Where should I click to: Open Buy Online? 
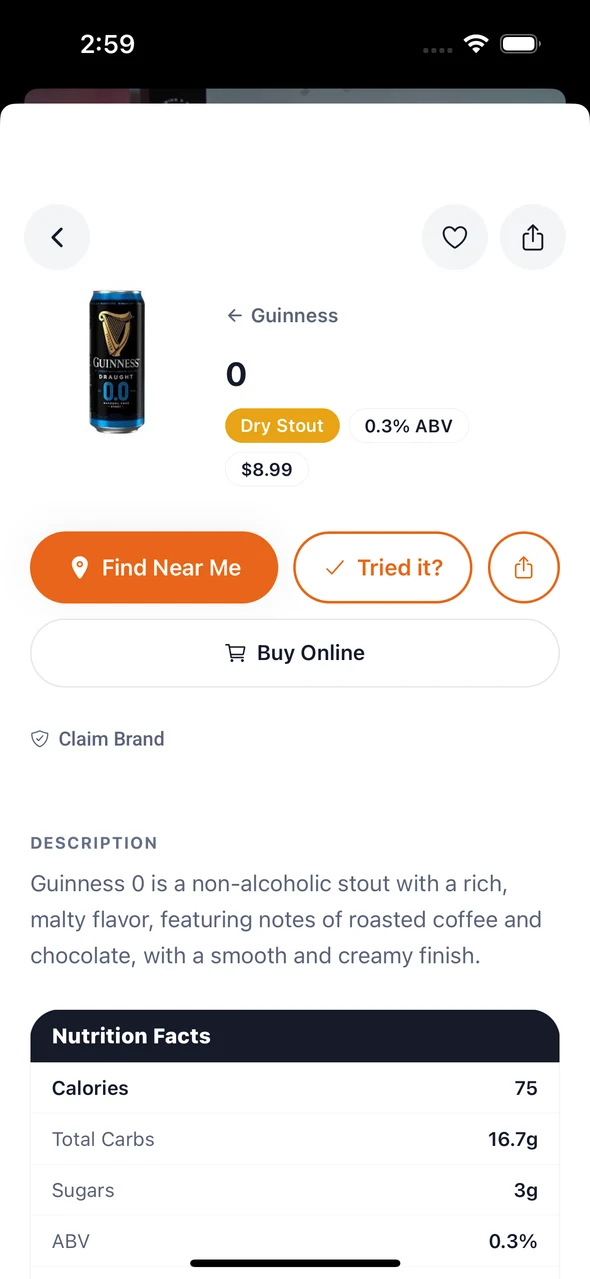pyautogui.click(x=295, y=653)
